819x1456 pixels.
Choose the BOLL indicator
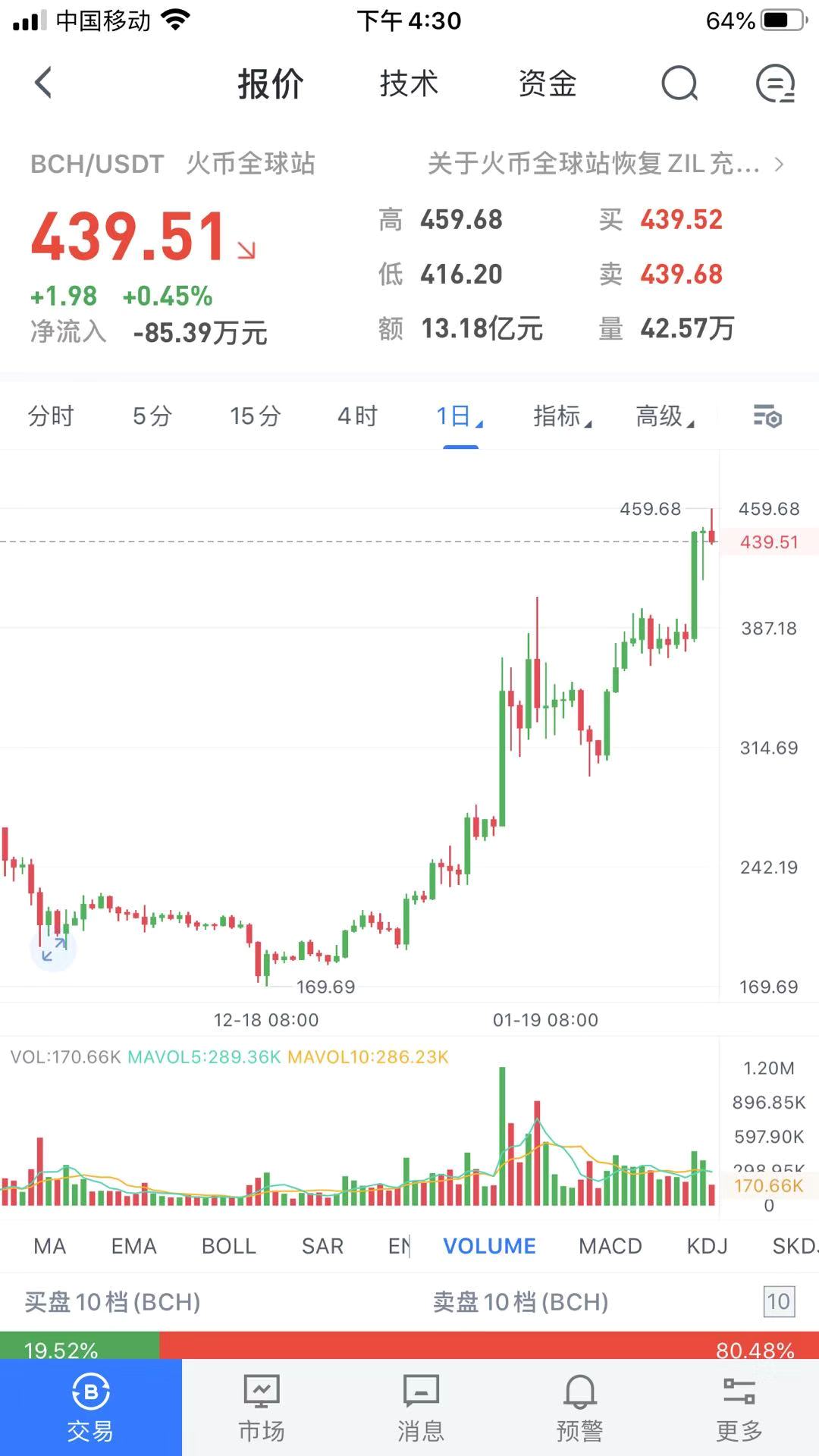coord(229,1246)
